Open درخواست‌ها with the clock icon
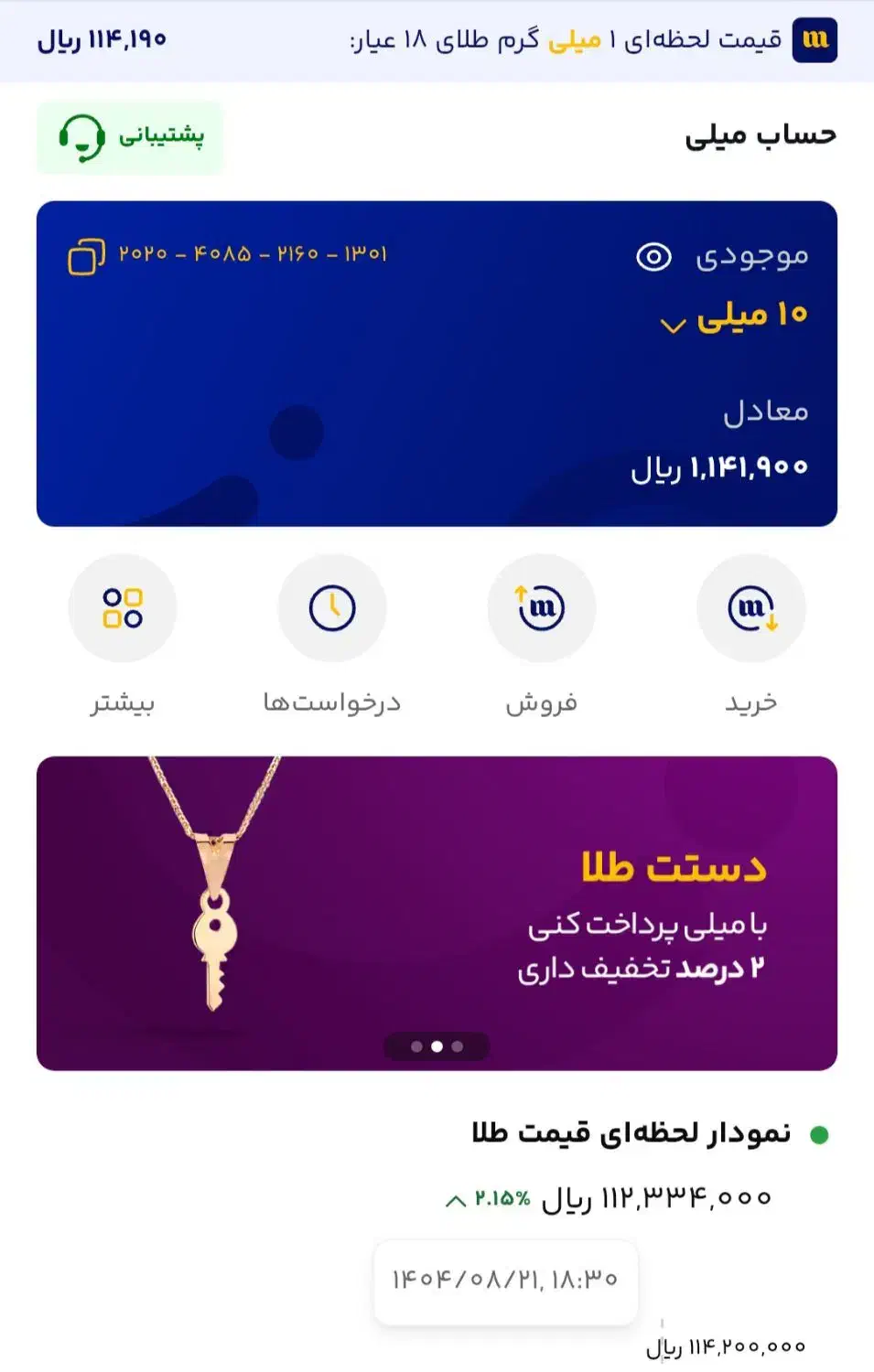 pyautogui.click(x=333, y=607)
